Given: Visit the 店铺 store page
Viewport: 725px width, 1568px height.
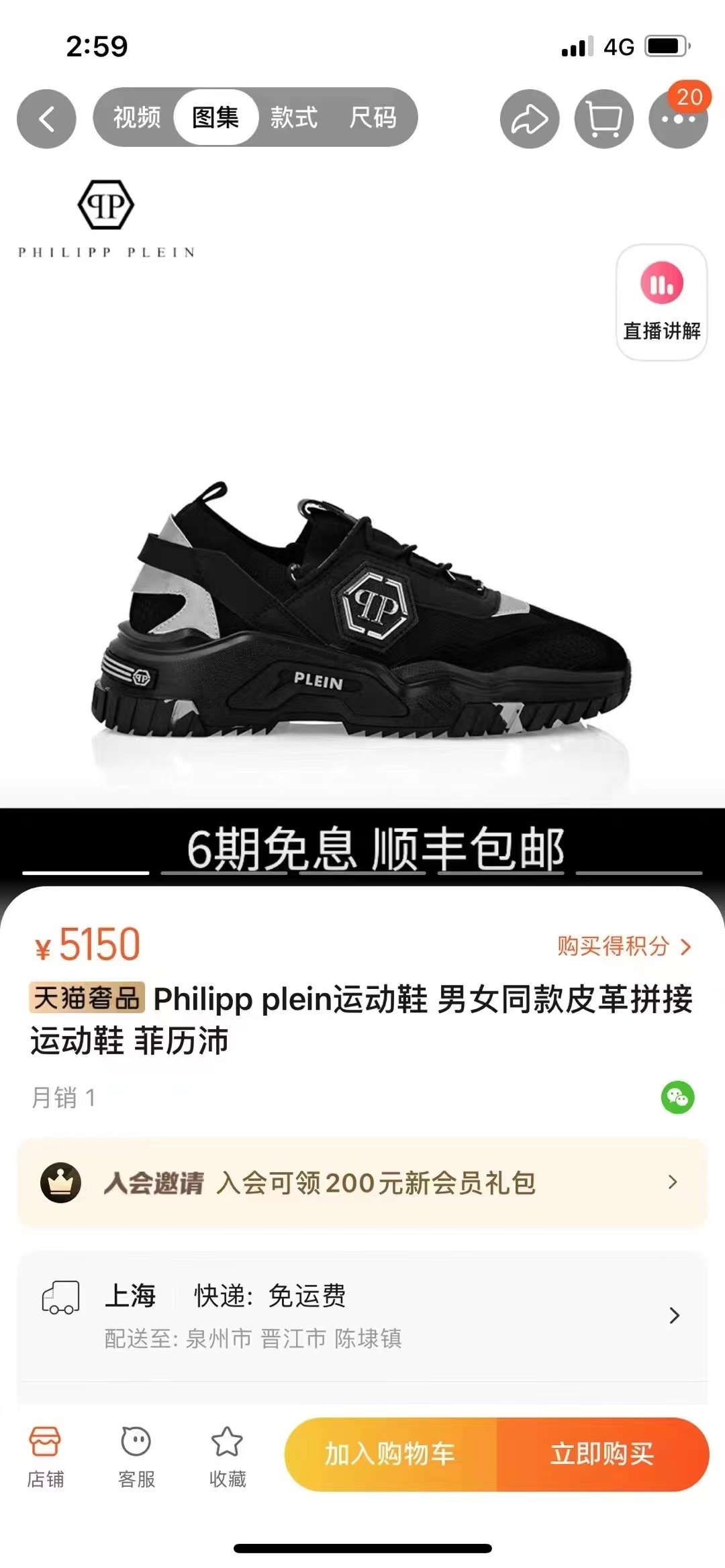Looking at the screenshot, I should click(x=45, y=1455).
